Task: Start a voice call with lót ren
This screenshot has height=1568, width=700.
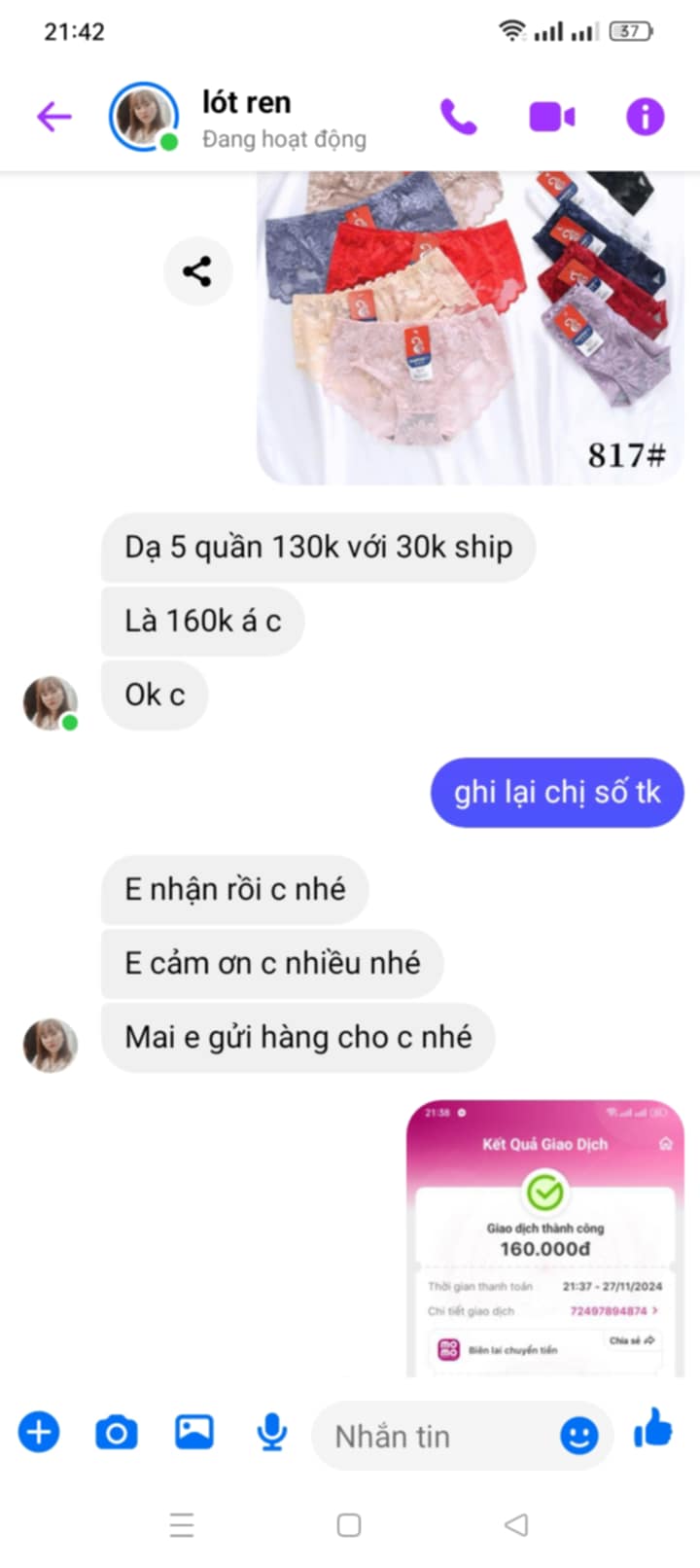Action: click(458, 118)
